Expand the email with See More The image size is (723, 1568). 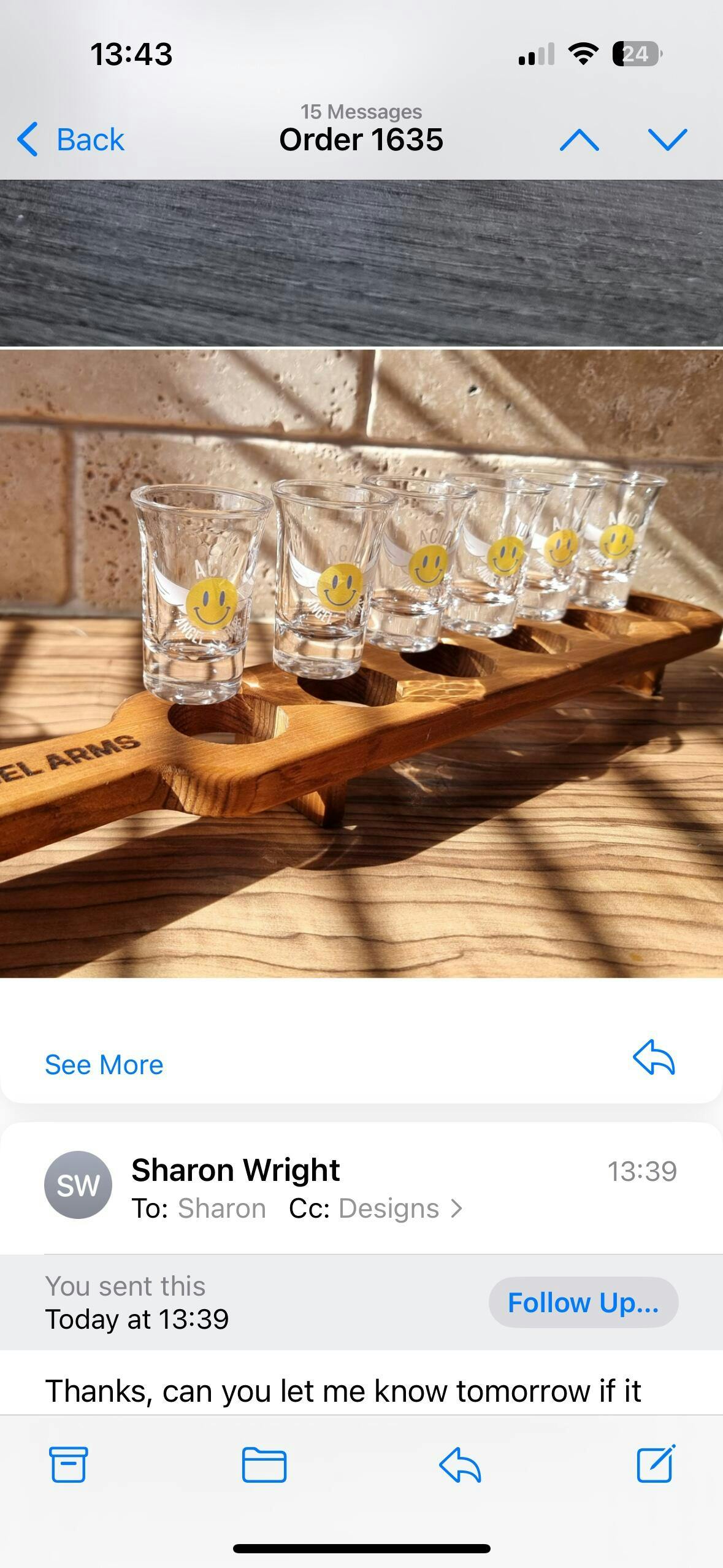[104, 1064]
